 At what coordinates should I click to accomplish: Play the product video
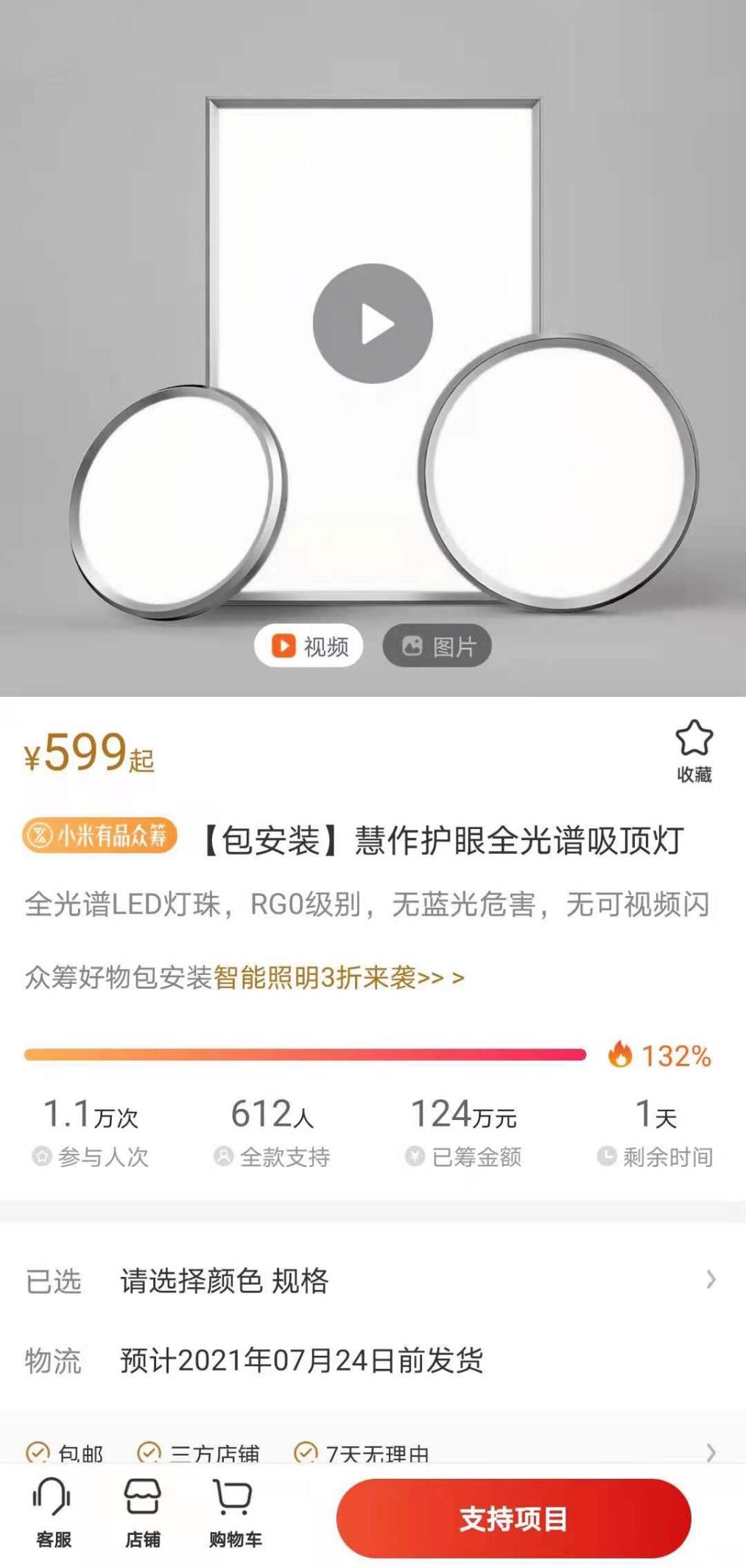(x=373, y=323)
